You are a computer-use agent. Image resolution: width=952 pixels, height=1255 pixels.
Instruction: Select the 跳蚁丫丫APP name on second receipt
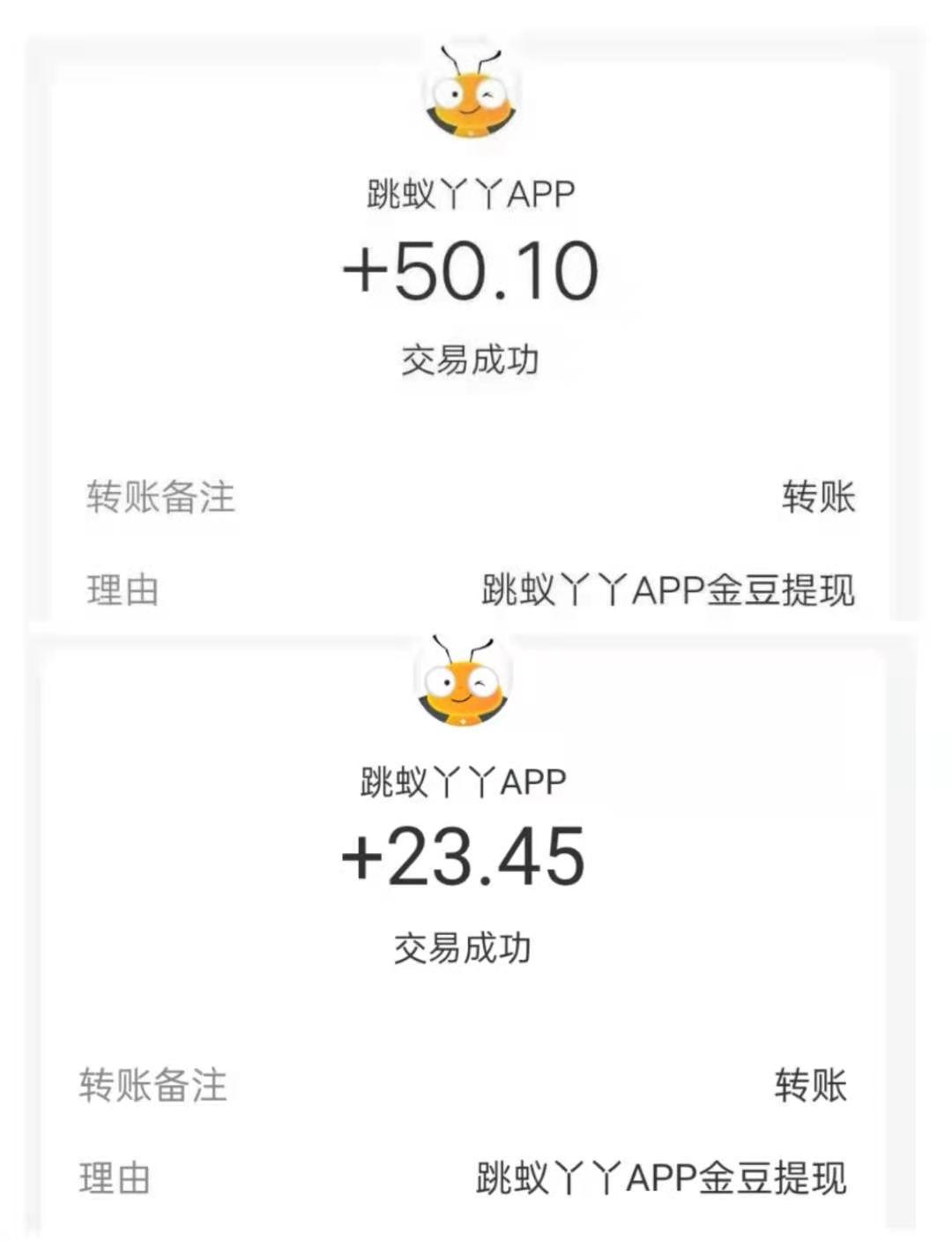pyautogui.click(x=463, y=781)
